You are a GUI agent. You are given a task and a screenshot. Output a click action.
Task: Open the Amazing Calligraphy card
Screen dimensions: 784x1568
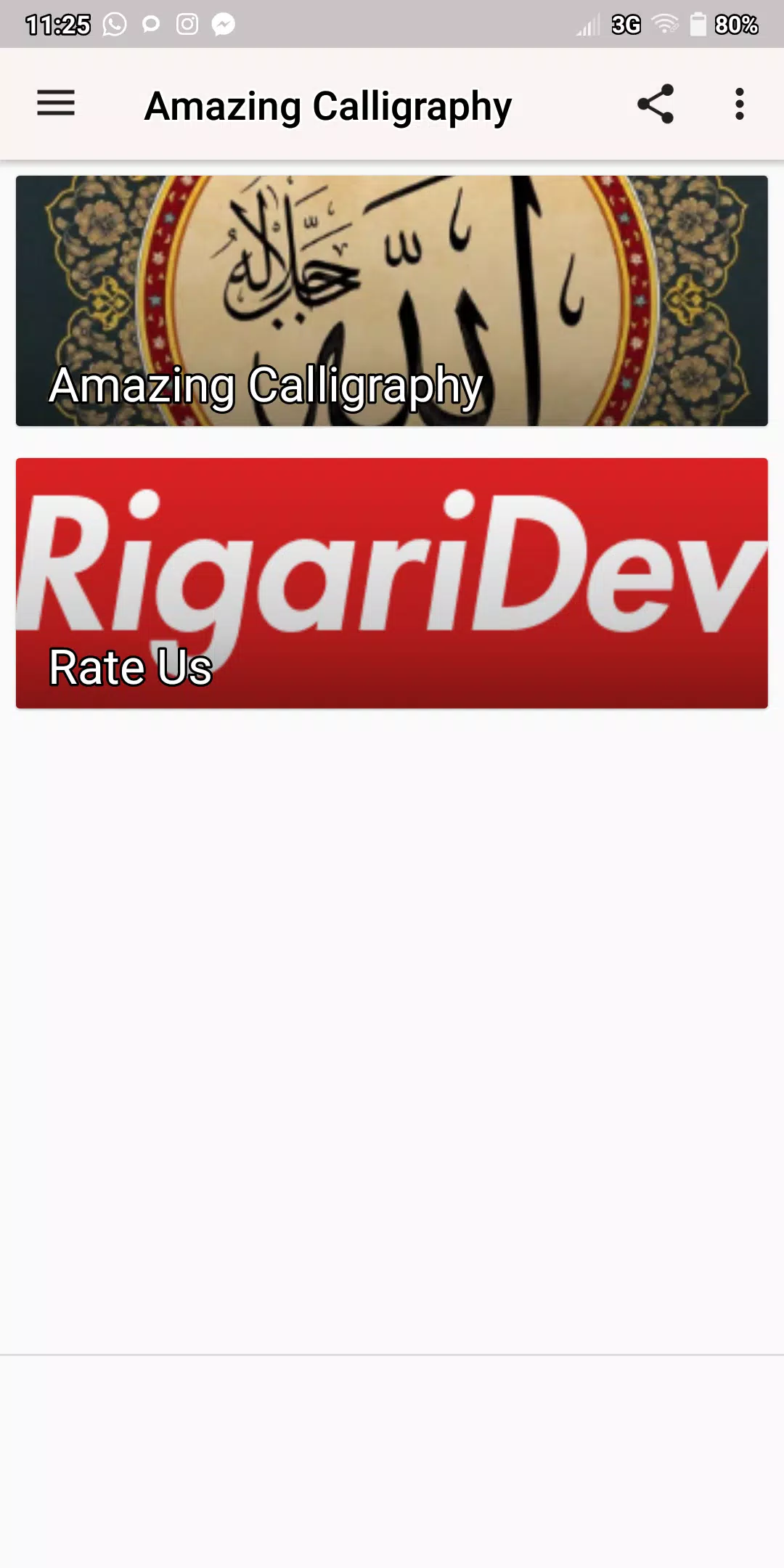(392, 301)
